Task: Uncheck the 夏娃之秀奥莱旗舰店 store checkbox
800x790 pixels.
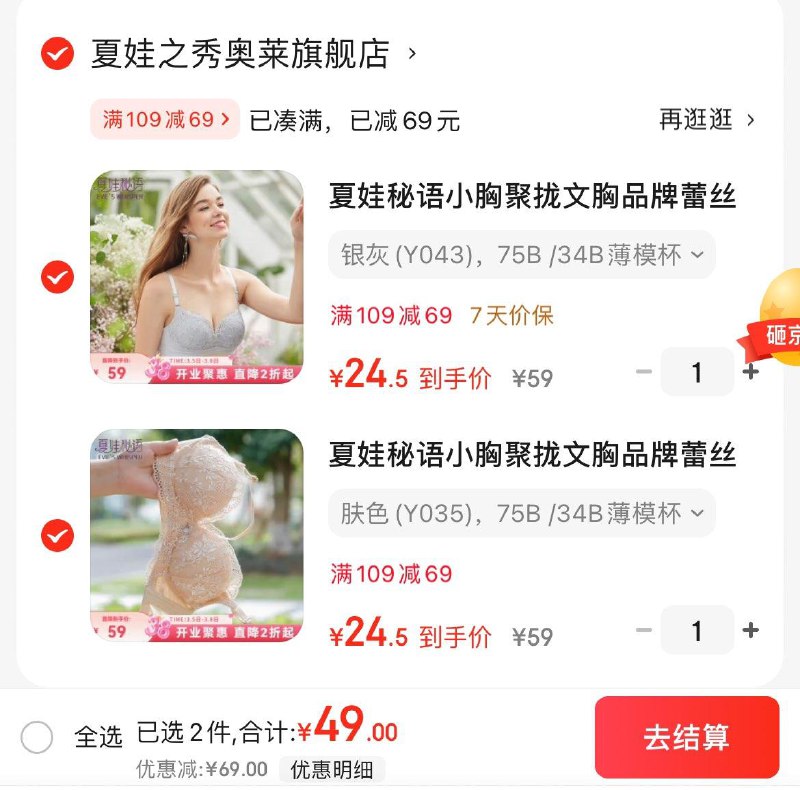Action: pos(57,53)
